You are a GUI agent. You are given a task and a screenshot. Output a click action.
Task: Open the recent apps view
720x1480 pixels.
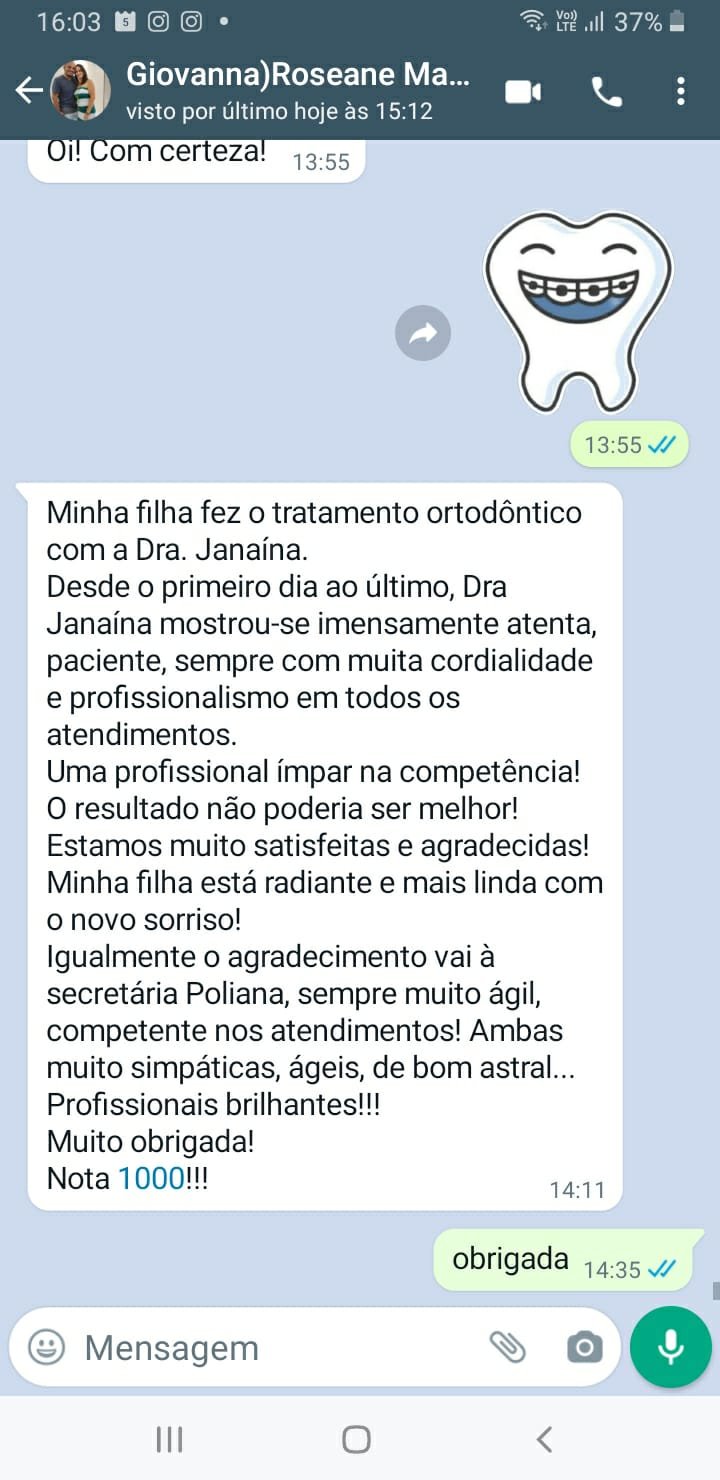[170, 1439]
